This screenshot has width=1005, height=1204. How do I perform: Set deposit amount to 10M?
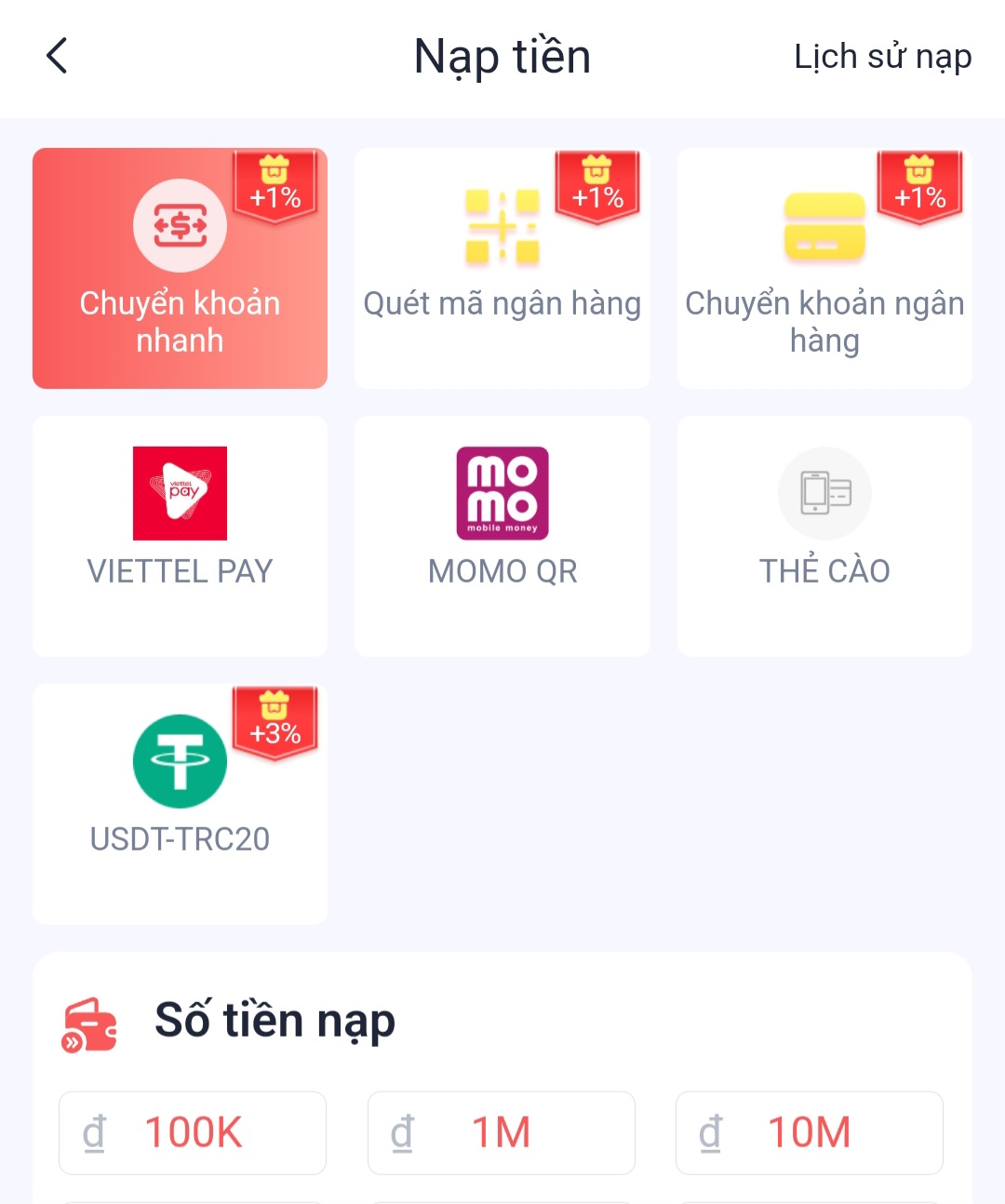[809, 1132]
